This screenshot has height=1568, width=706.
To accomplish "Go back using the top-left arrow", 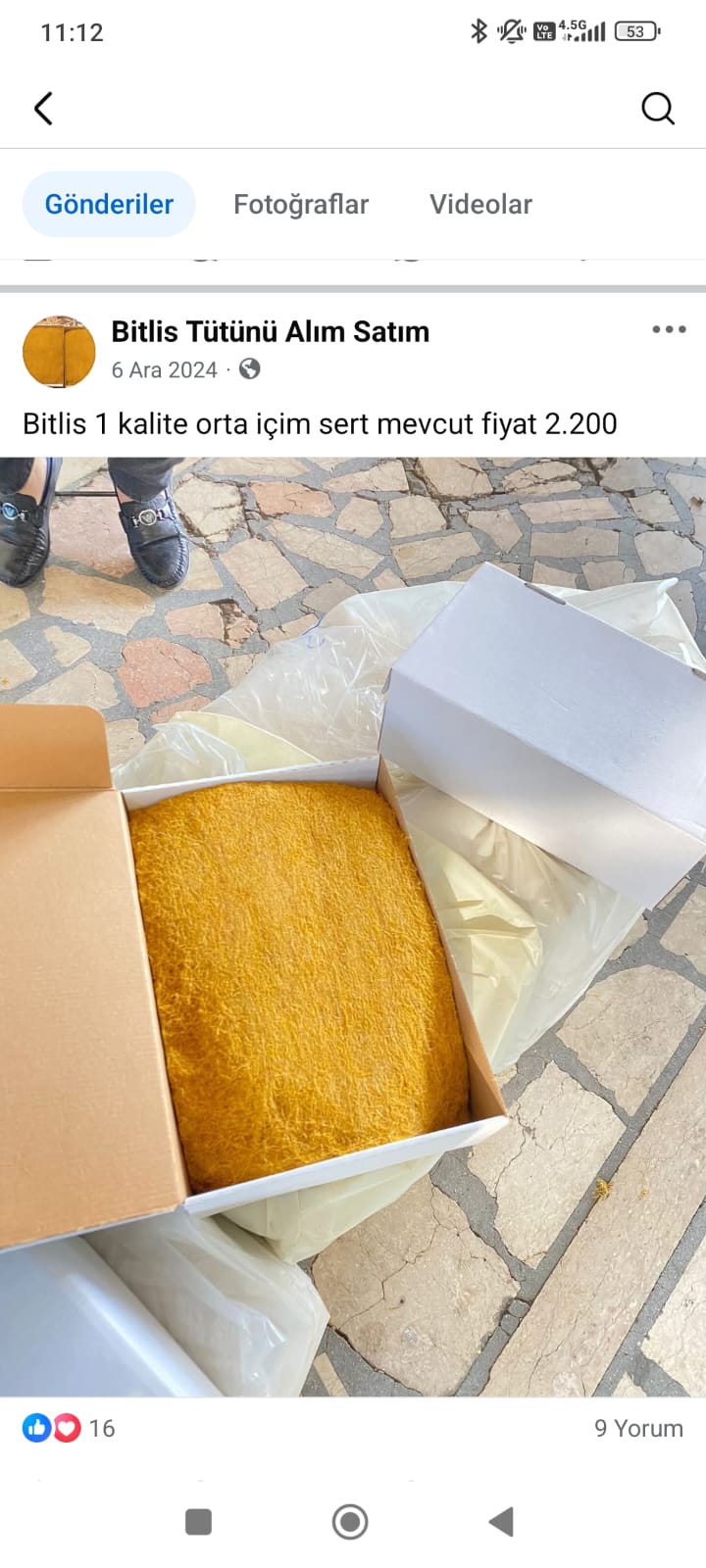I will point(43,108).
